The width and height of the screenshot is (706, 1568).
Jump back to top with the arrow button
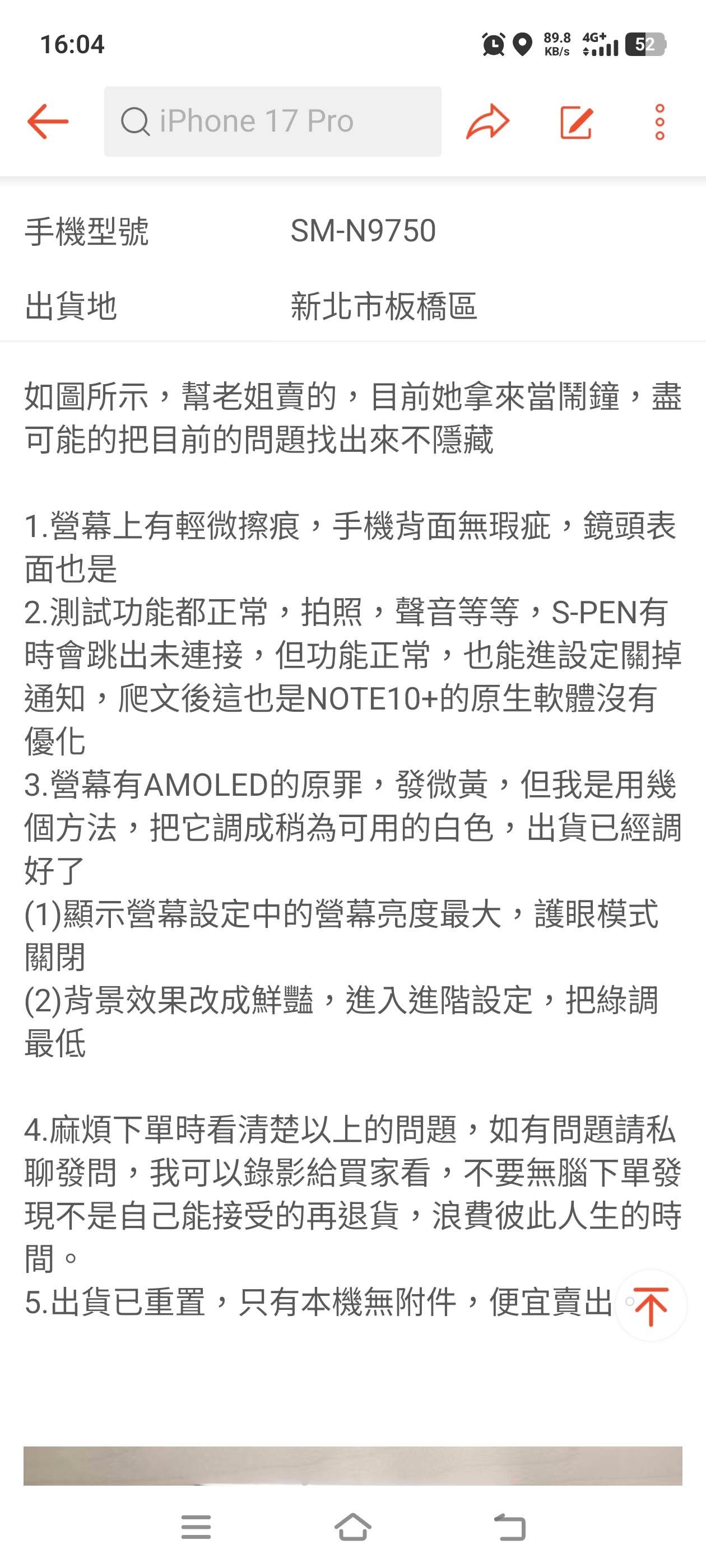point(651,1306)
